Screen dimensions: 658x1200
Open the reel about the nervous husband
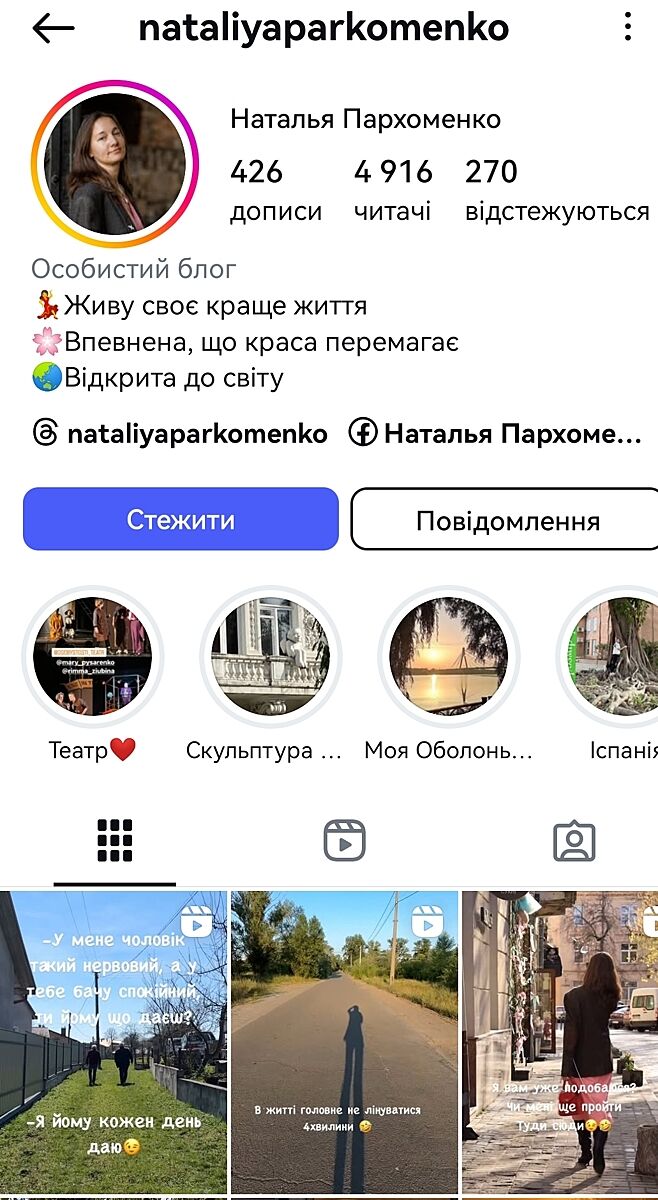(113, 1043)
